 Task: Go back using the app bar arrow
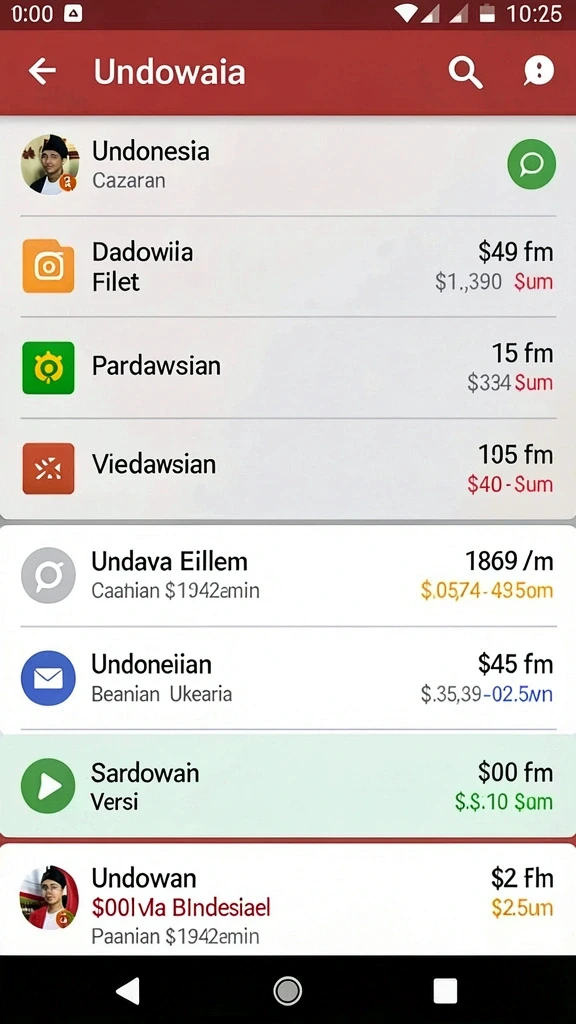(42, 71)
